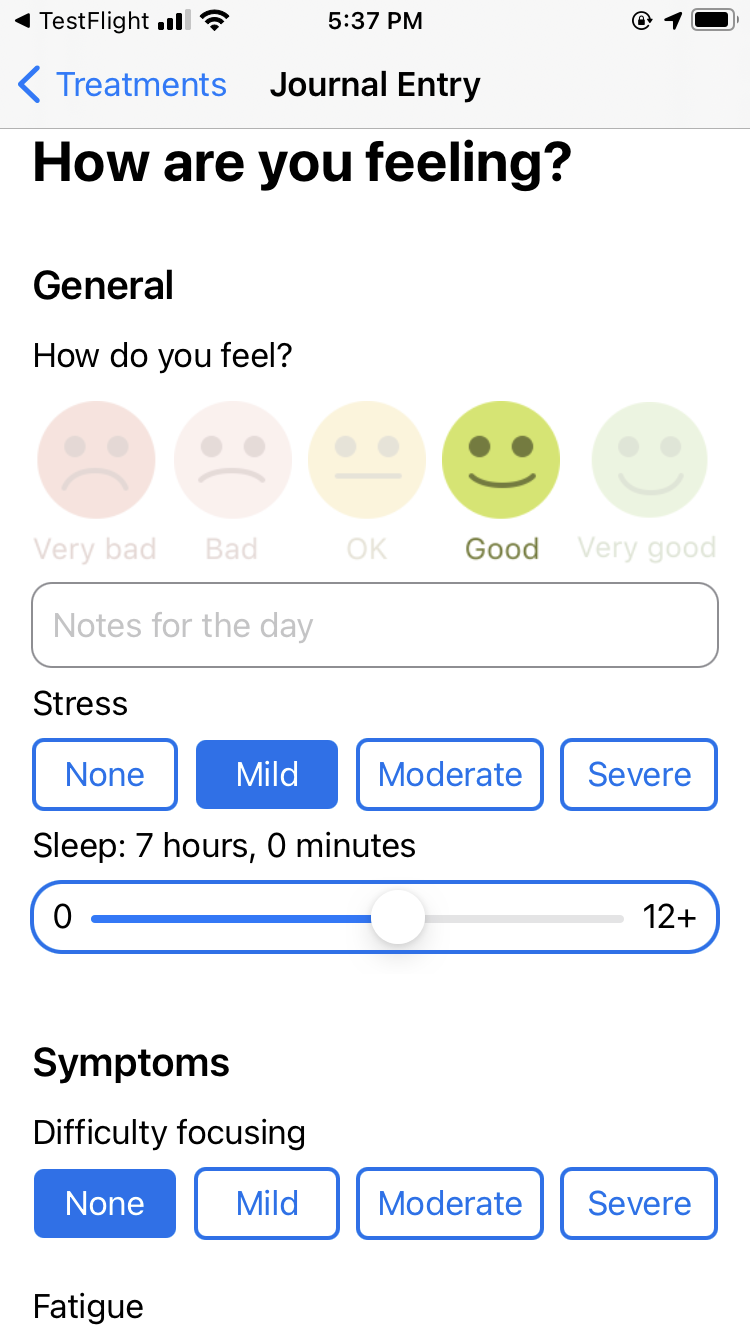This screenshot has width=750, height=1334.
Task: Set Difficulty focusing to Mild
Action: (x=267, y=1203)
